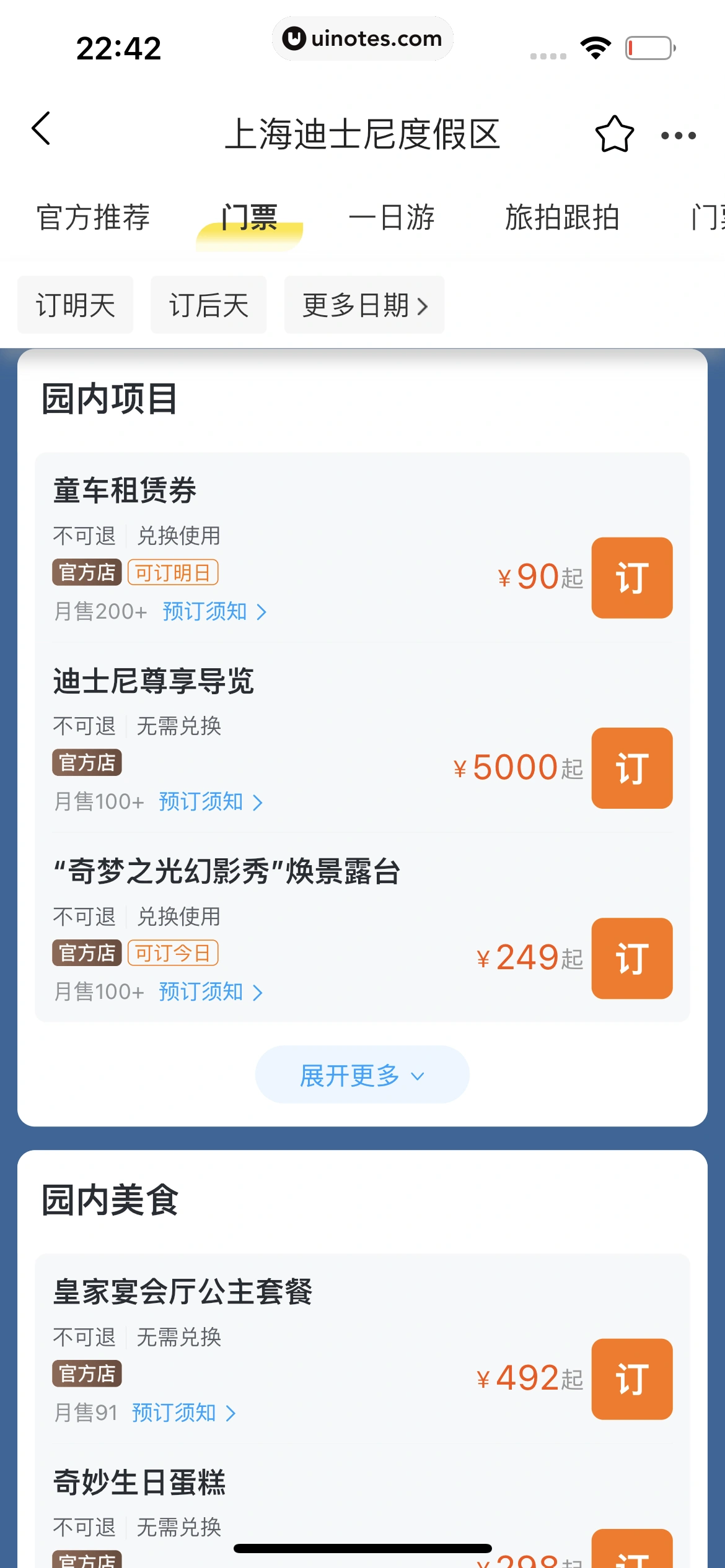Book 皇家宴会厅公主套餐 with 订 button
This screenshot has width=725, height=1568.
pyautogui.click(x=631, y=1379)
